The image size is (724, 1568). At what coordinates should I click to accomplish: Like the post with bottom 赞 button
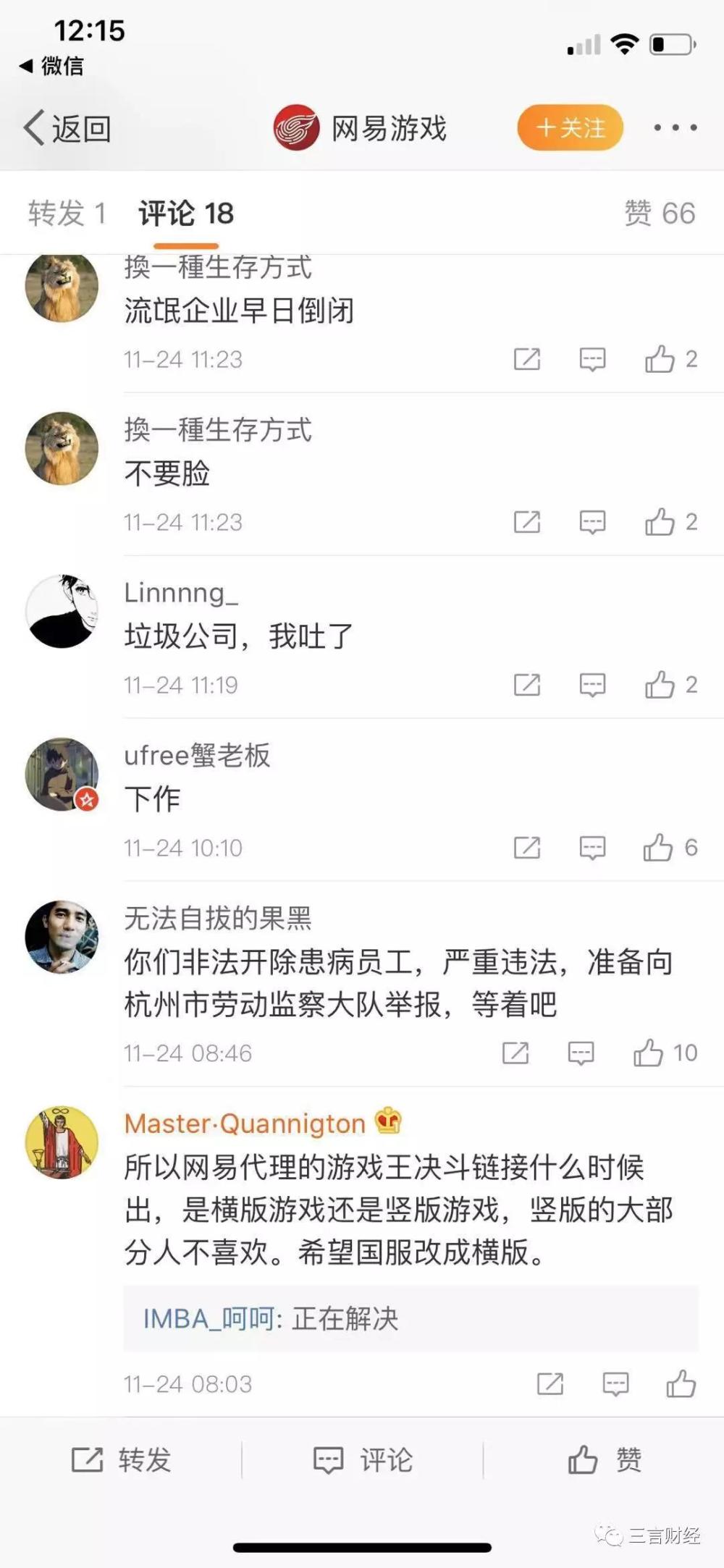(x=604, y=1460)
